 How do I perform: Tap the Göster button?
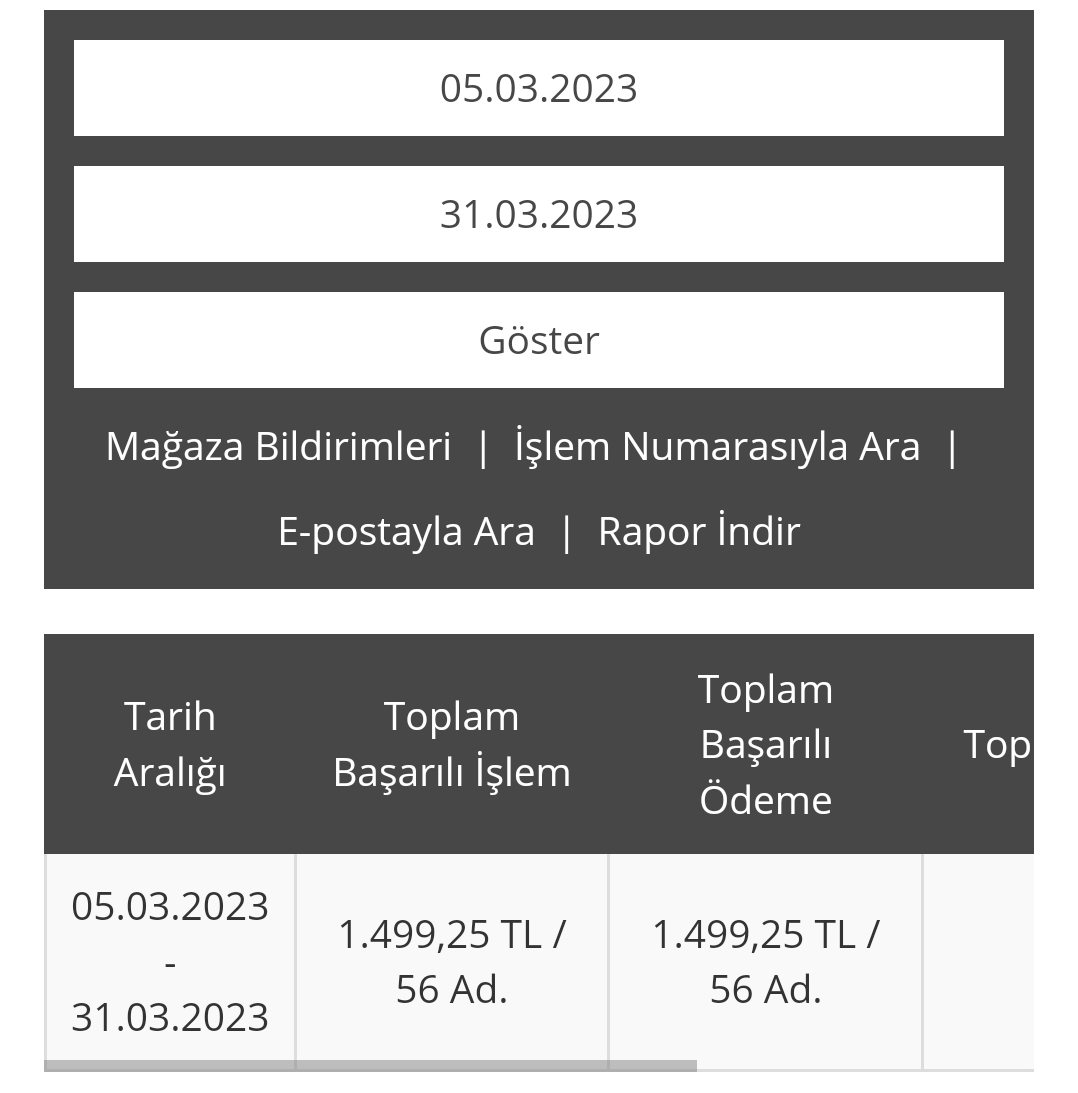[538, 340]
